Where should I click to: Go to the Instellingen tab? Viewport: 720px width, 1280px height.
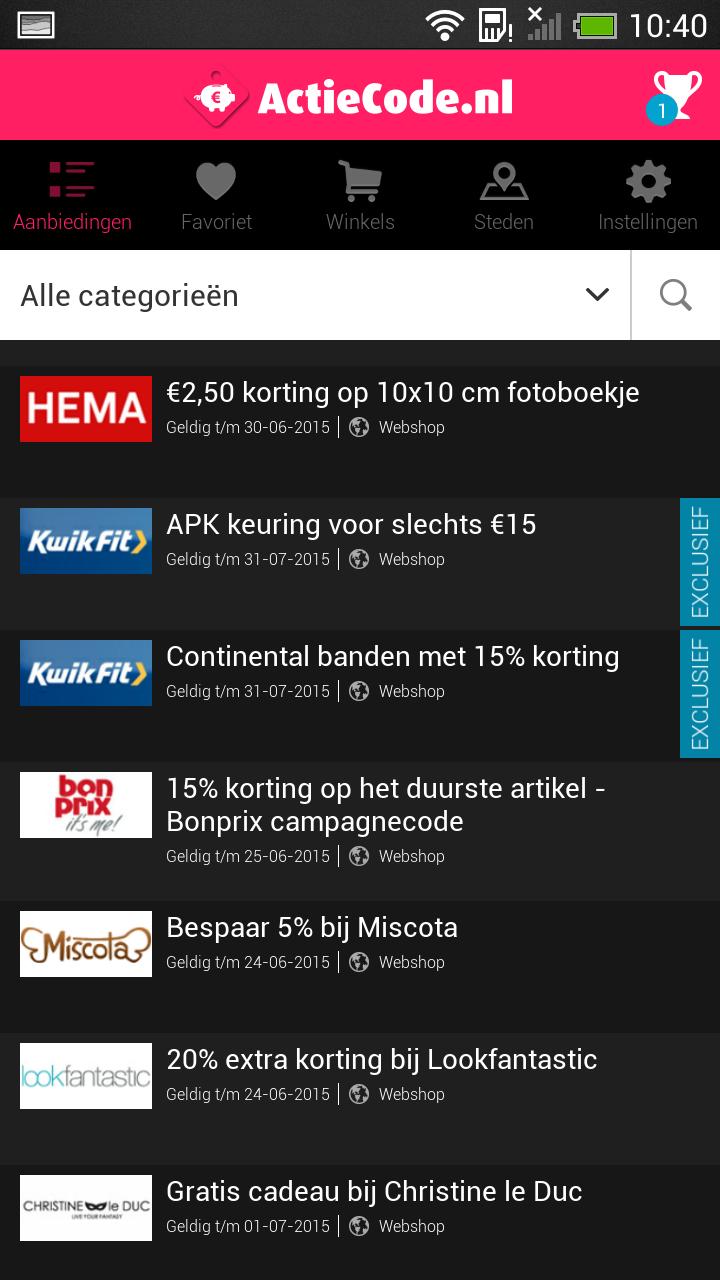pos(647,196)
